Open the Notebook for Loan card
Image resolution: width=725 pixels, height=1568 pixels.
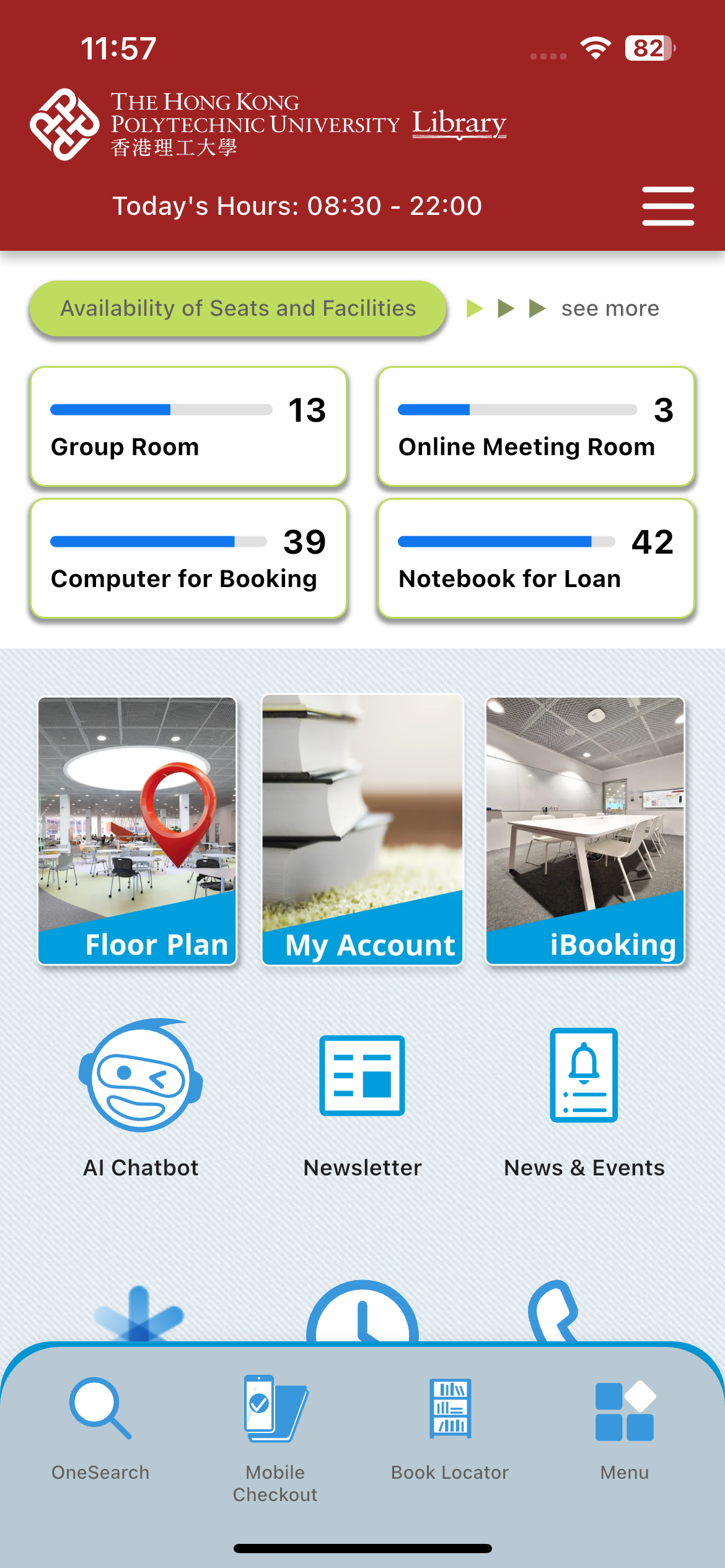(536, 559)
